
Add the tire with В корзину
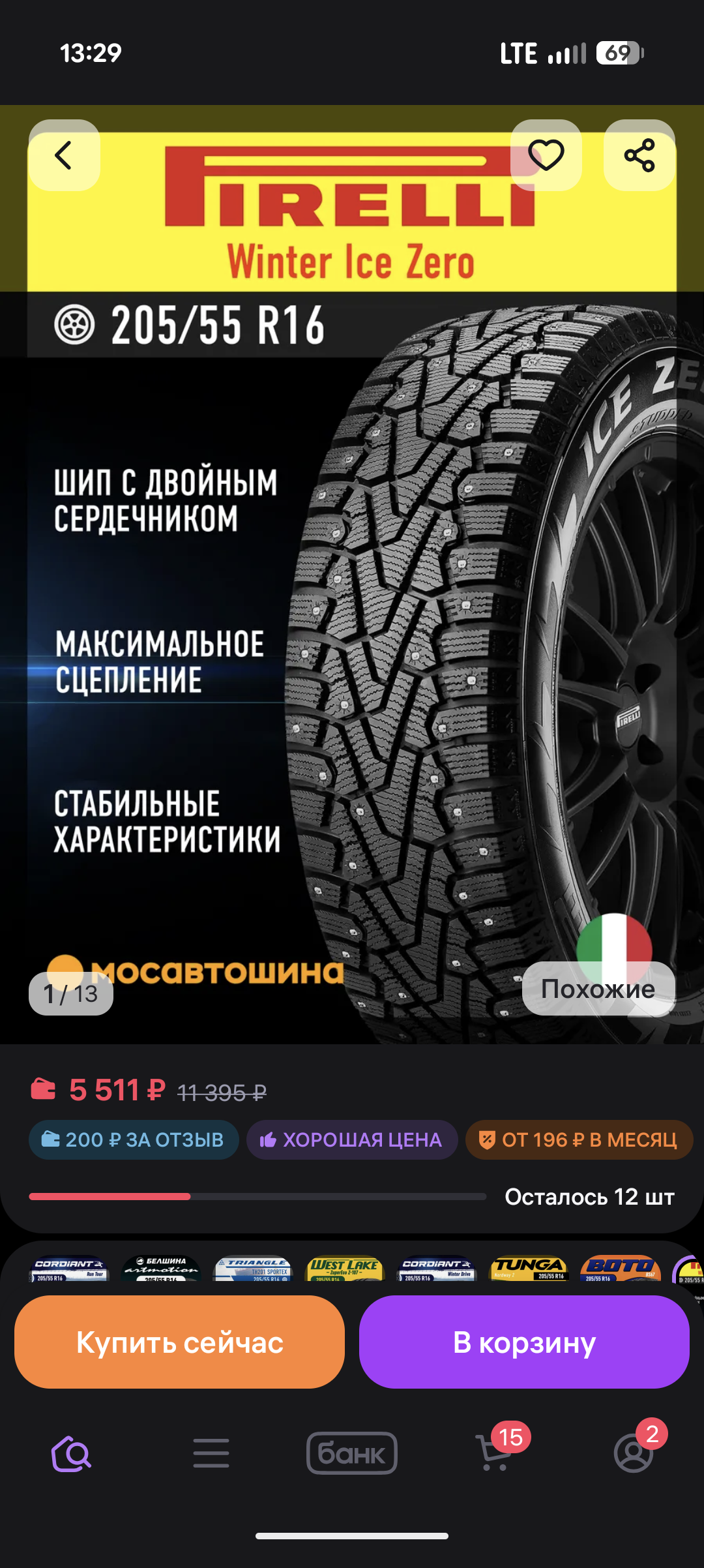[x=524, y=1342]
